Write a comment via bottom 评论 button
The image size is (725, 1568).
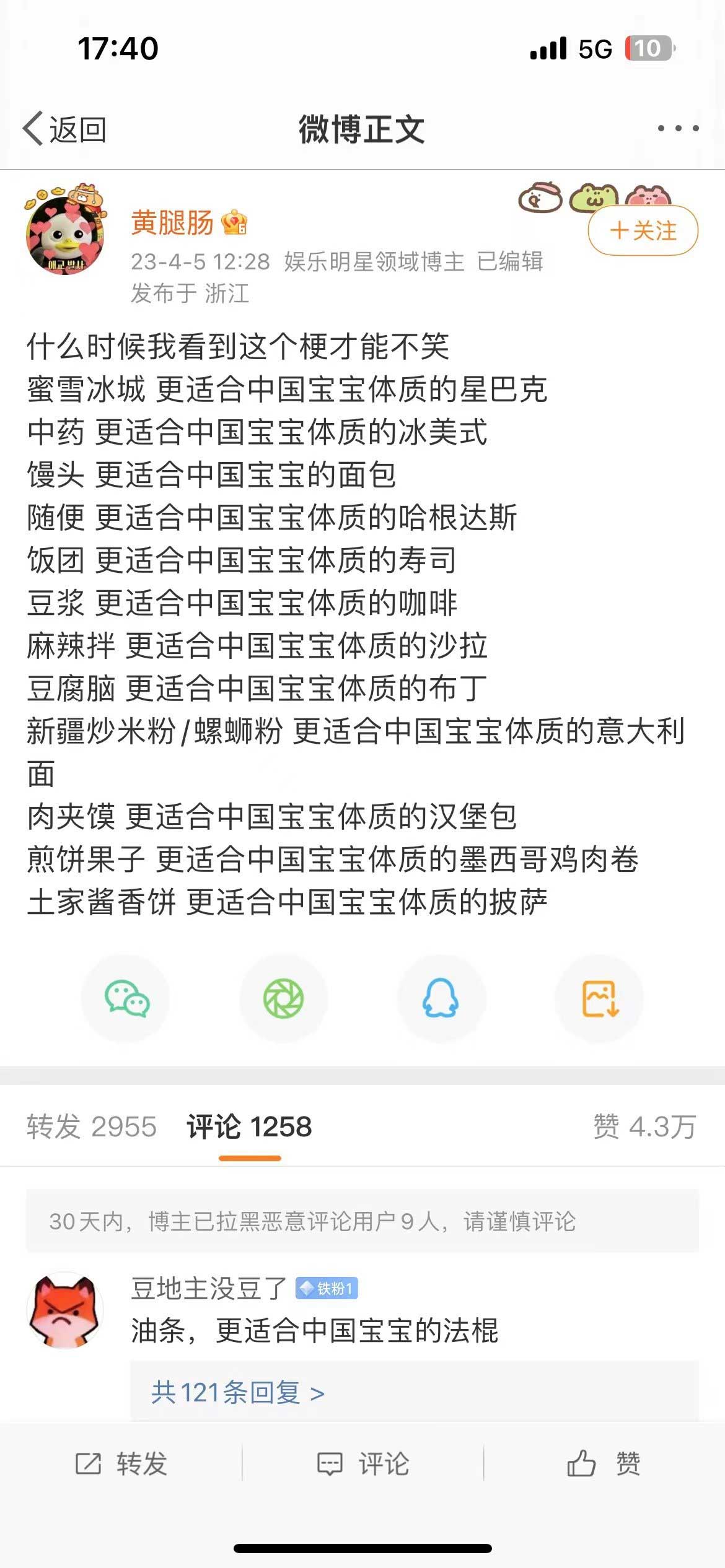pos(363,1465)
